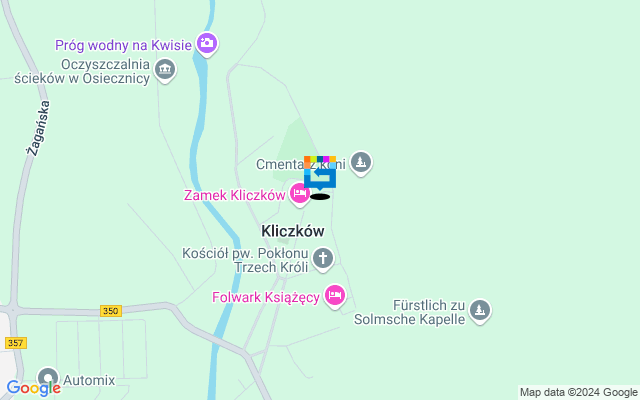Tap the colorful custom location pin
640x400 pixels.
[320, 173]
